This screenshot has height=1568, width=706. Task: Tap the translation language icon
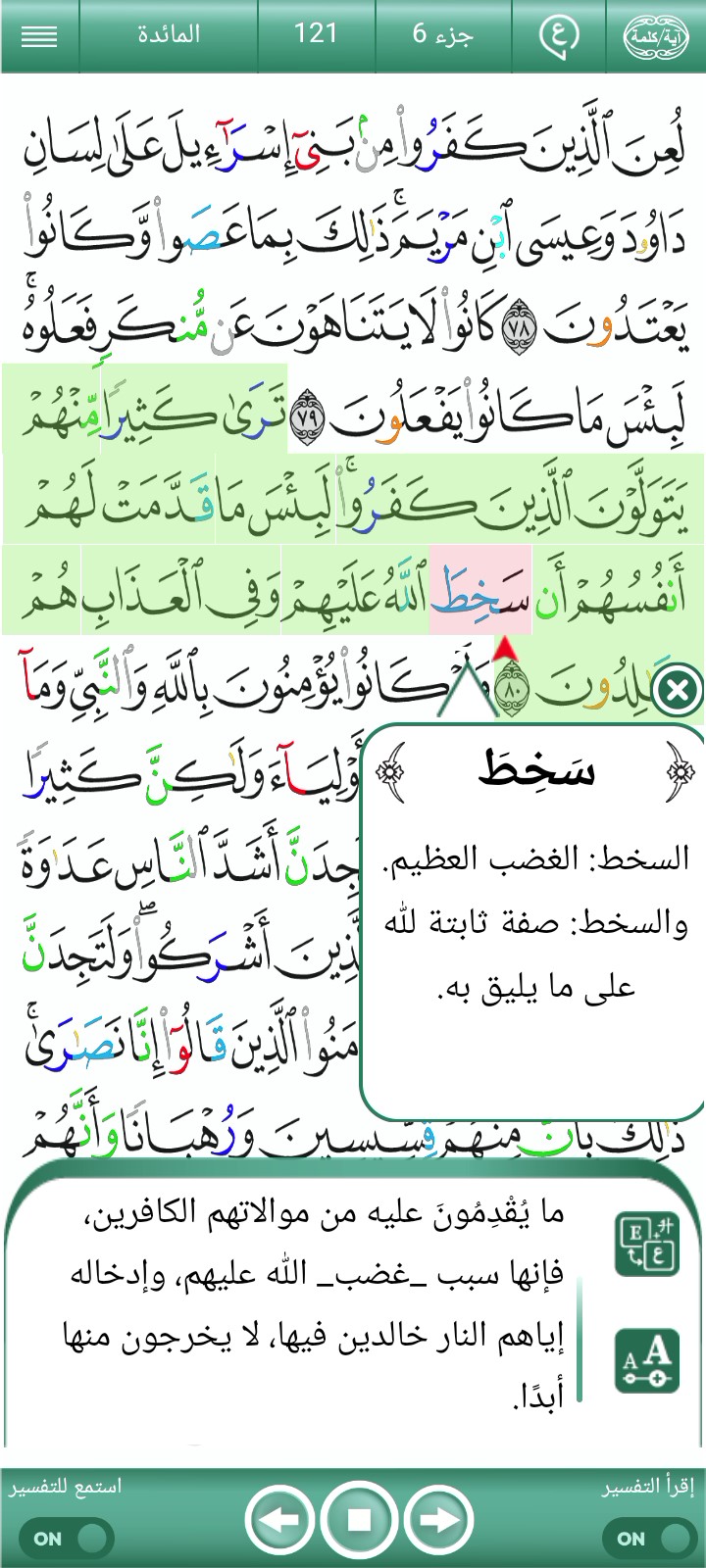(x=647, y=1245)
